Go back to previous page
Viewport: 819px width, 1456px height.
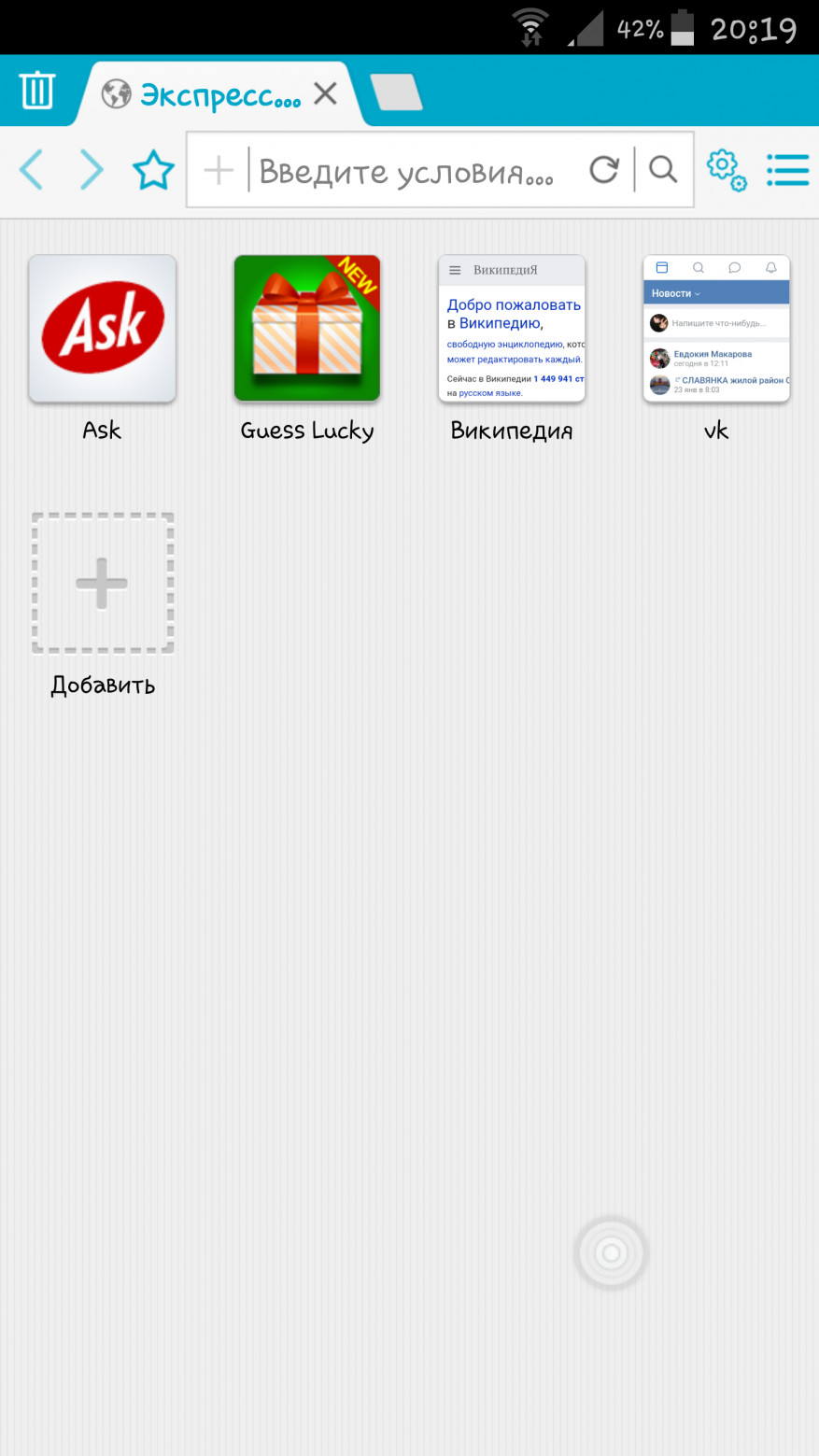(x=32, y=170)
